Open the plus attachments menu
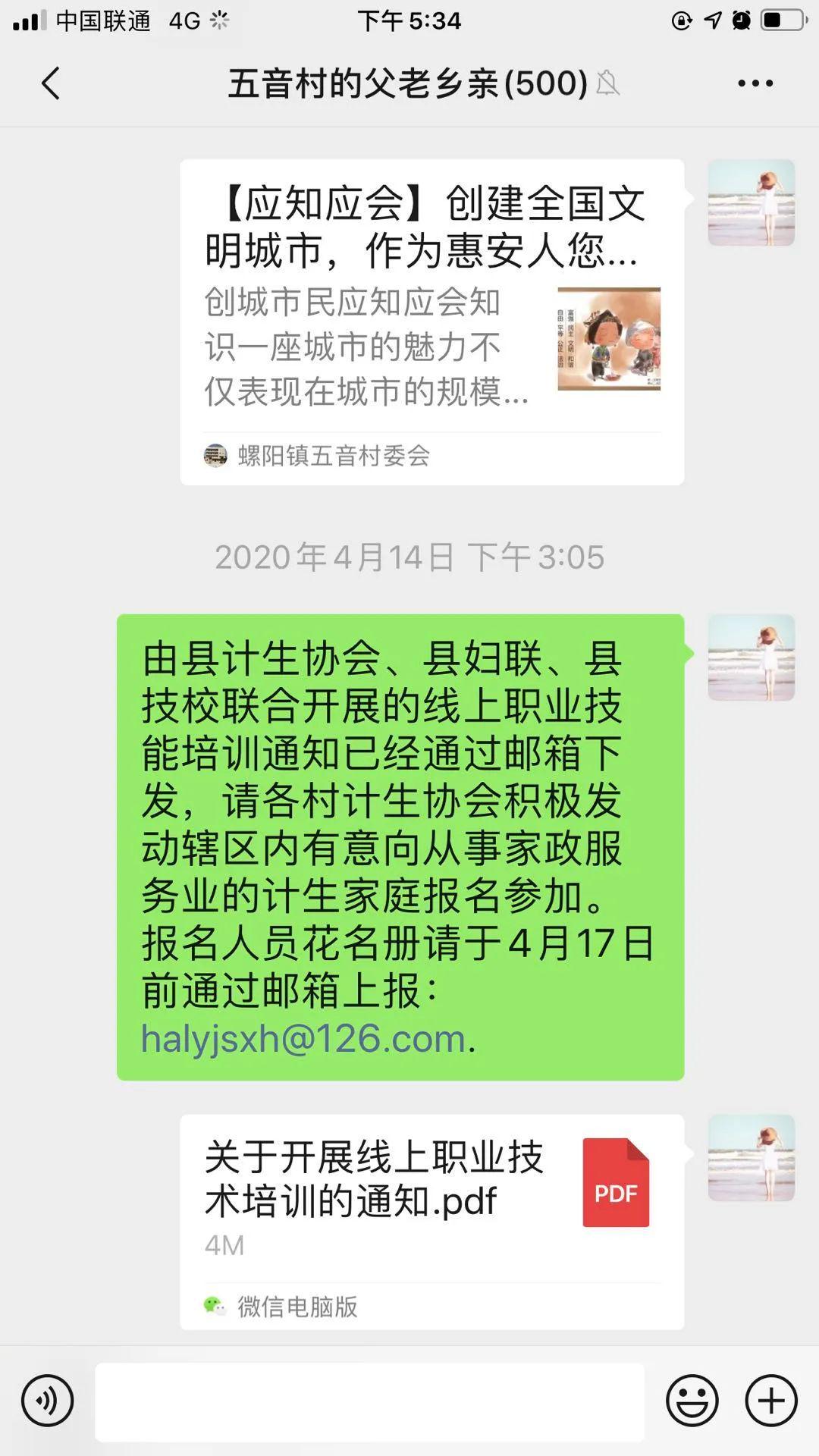The image size is (819, 1456). point(771,1401)
